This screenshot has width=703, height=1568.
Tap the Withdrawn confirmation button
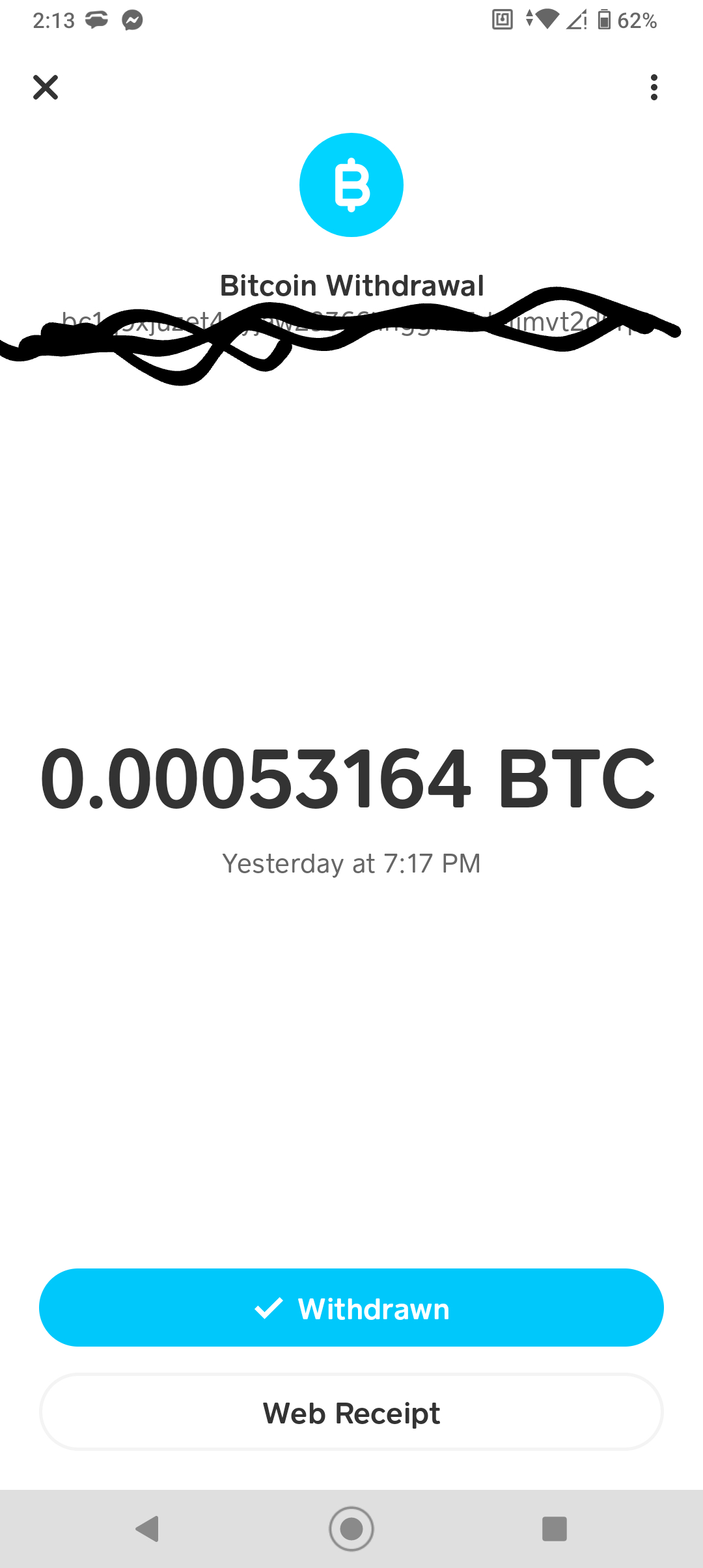point(351,1308)
